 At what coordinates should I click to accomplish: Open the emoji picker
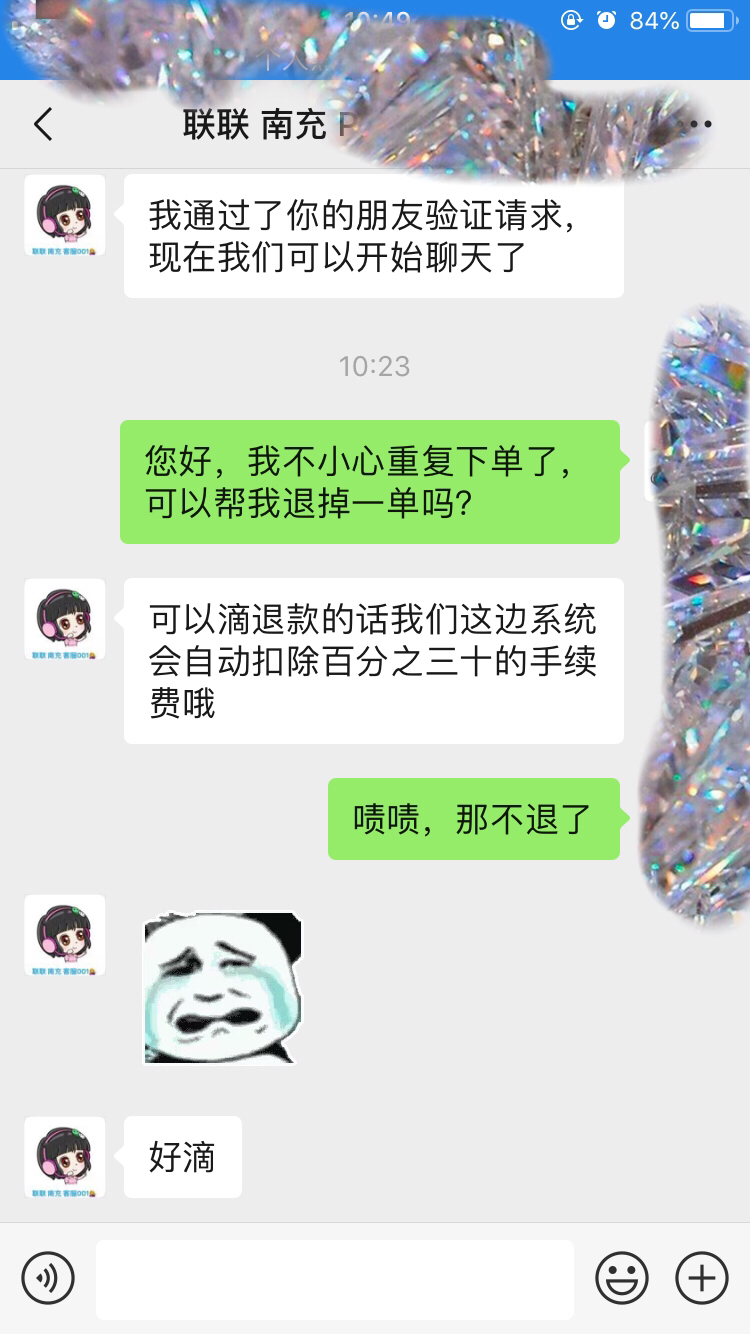coord(622,1278)
